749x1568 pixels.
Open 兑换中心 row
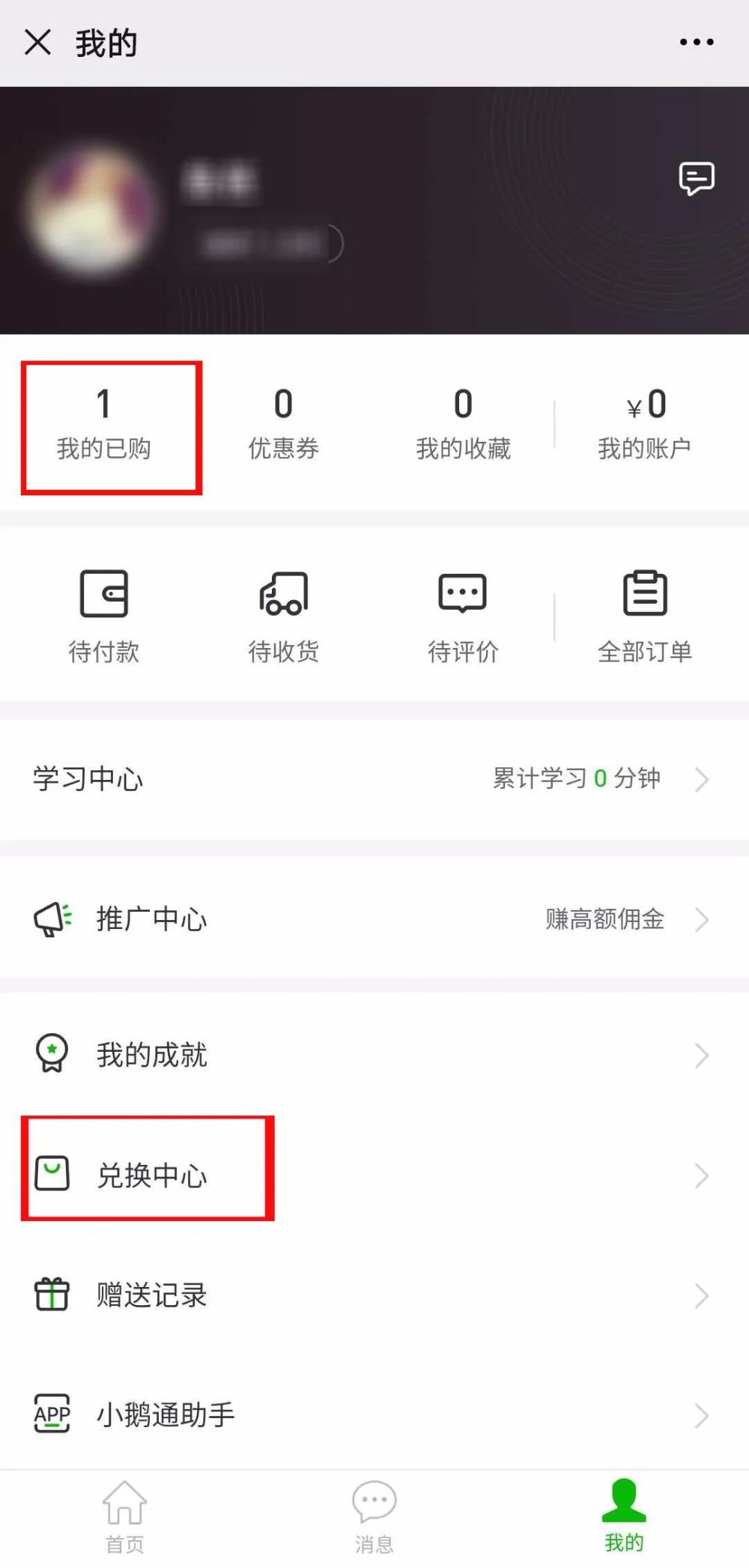374,1175
